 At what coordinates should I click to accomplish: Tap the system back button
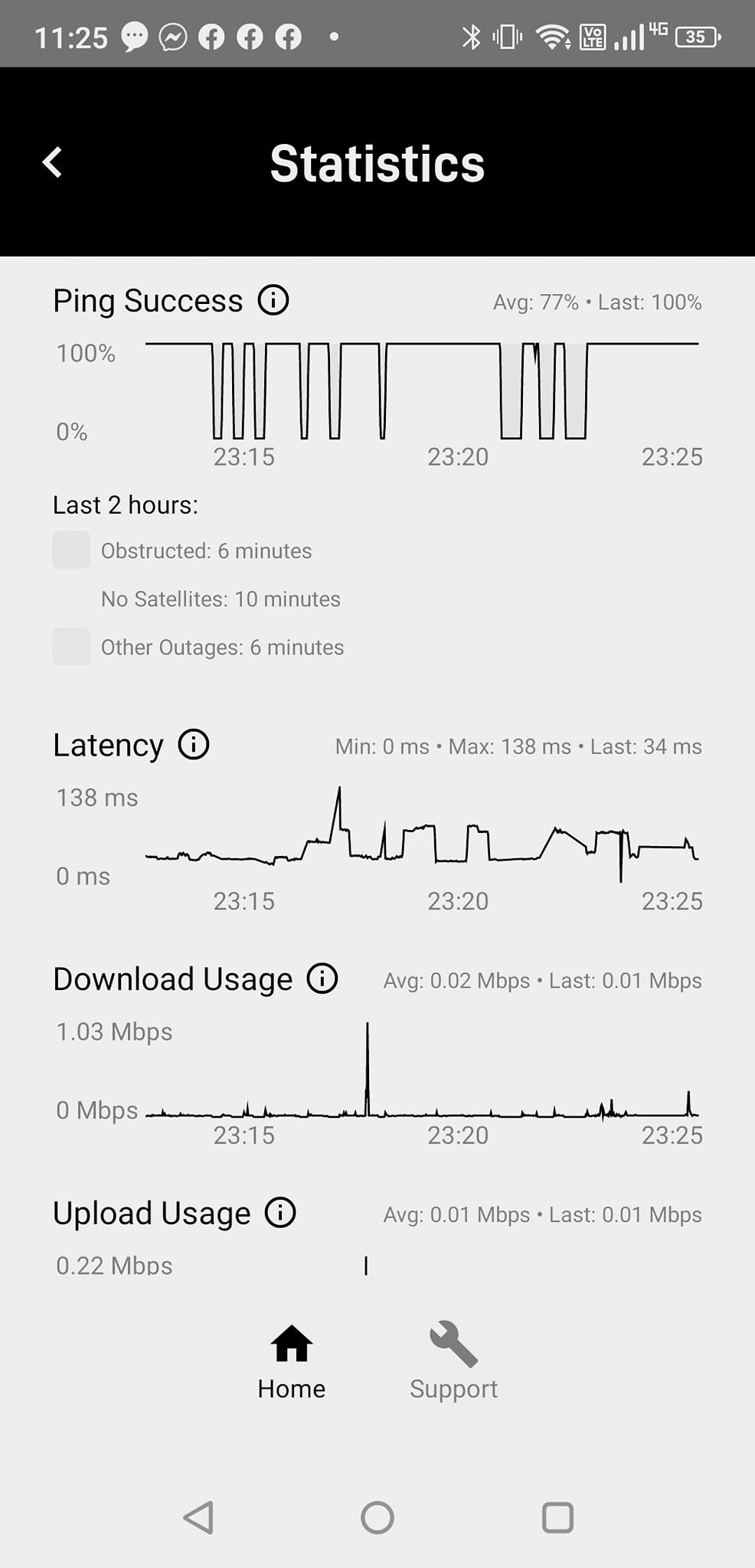[199, 1517]
